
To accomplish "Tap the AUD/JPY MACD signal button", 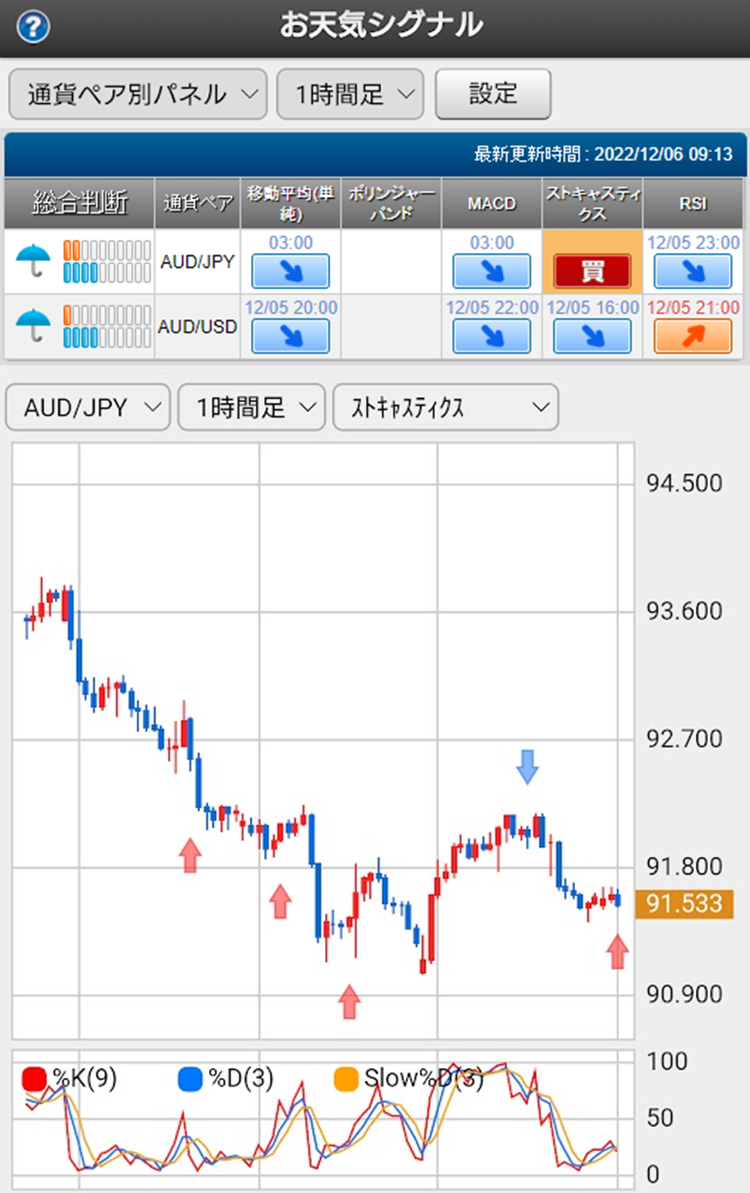I will [491, 271].
